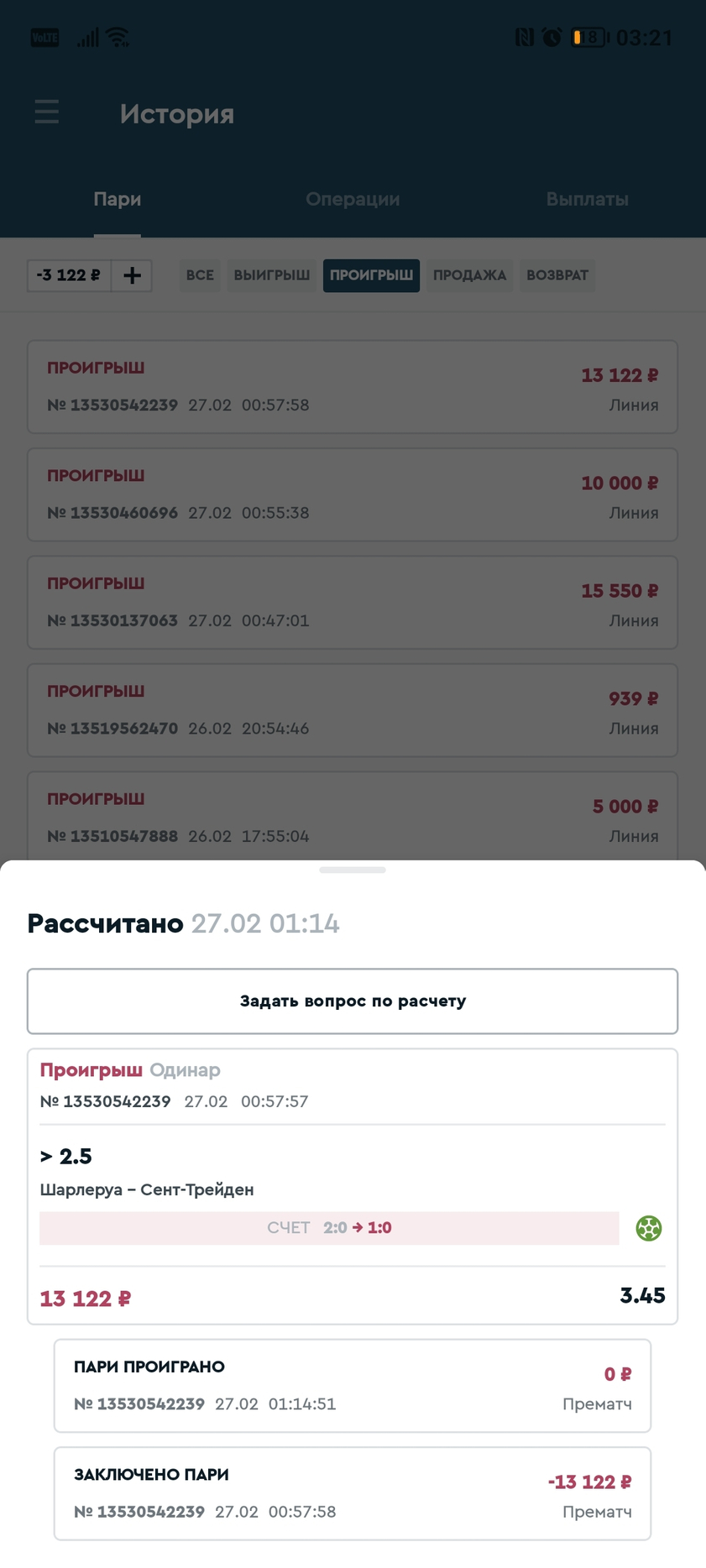Viewport: 706px width, 1568px height.
Task: Tap the plus button to top up balance
Action: tap(132, 275)
